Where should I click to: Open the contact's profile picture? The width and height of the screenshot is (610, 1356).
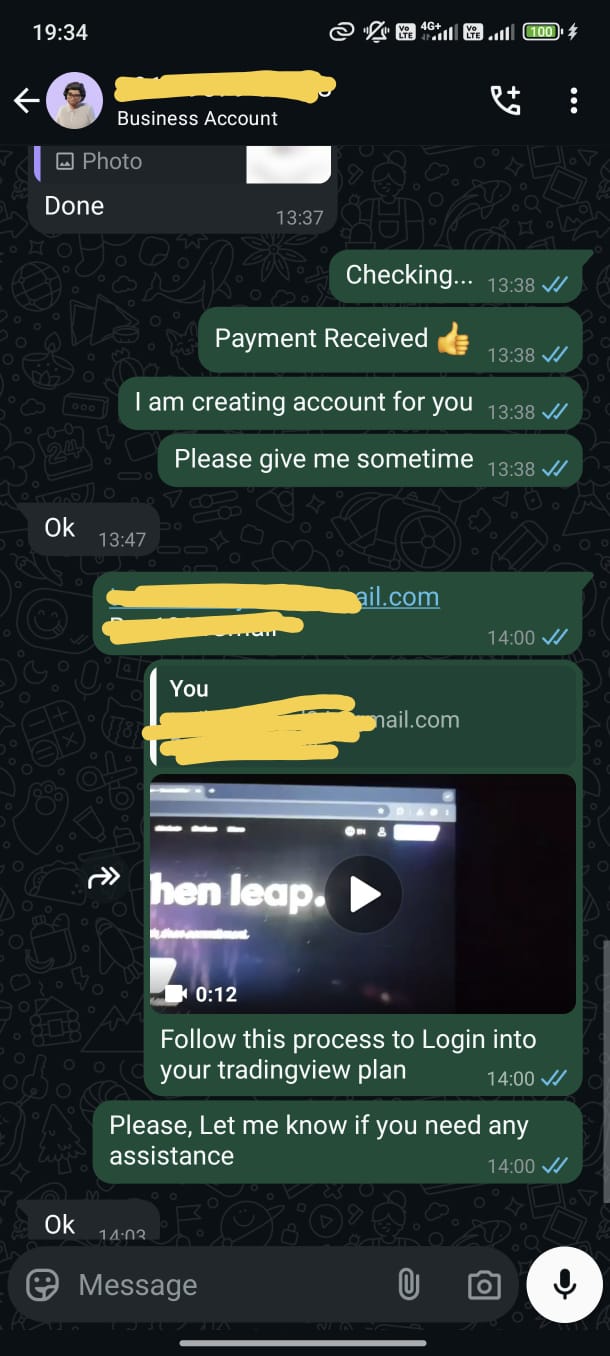(x=75, y=100)
